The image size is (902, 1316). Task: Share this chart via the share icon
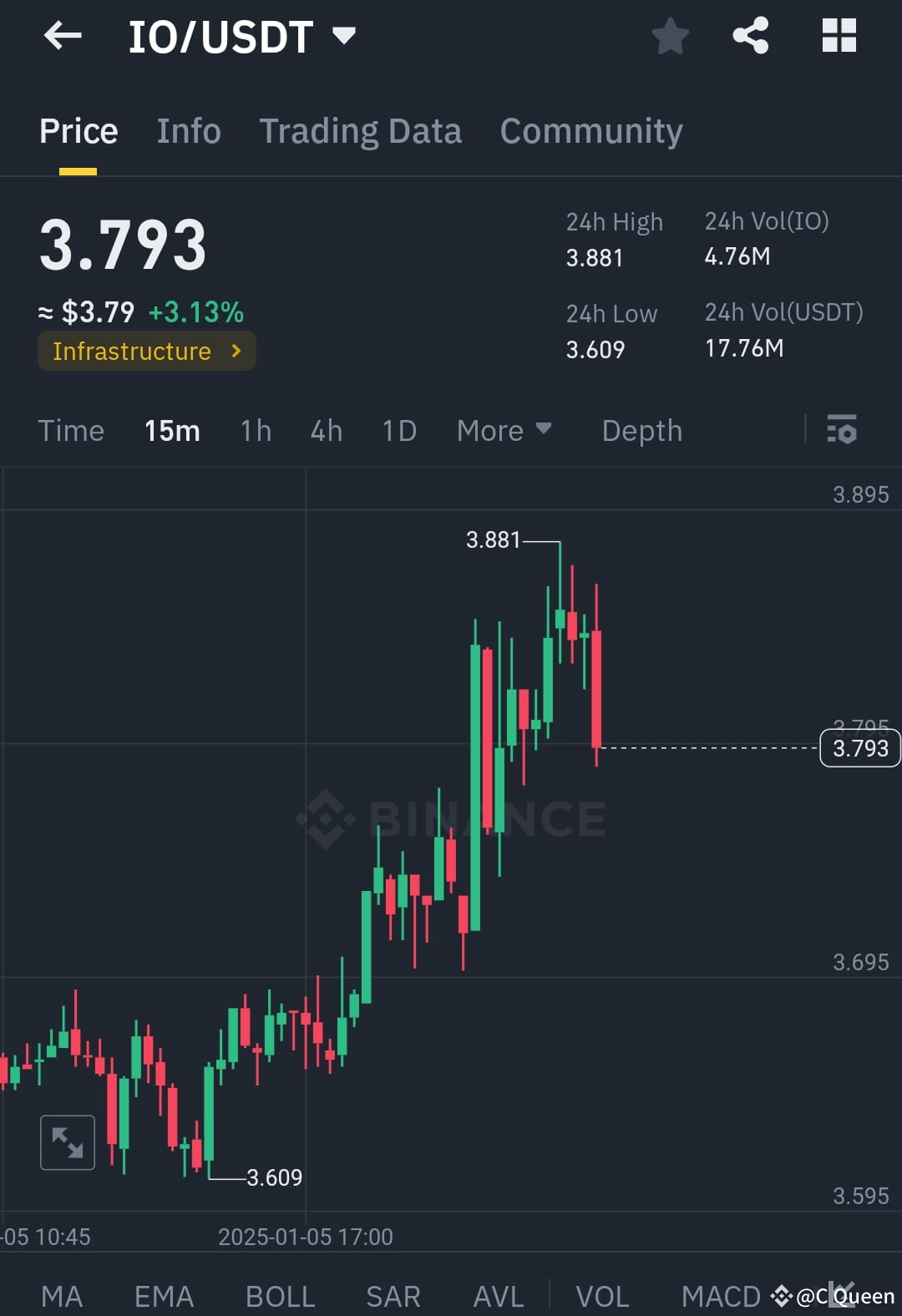coord(750,35)
